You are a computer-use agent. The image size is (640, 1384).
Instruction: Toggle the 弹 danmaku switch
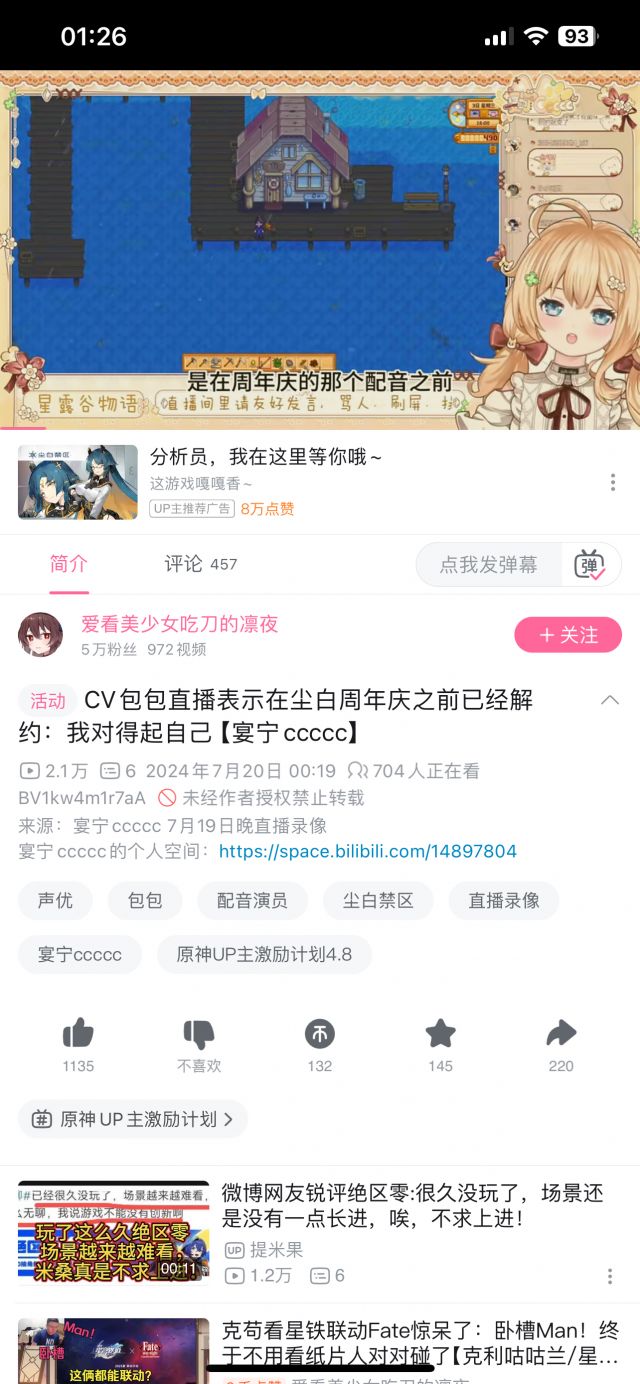[x=590, y=564]
